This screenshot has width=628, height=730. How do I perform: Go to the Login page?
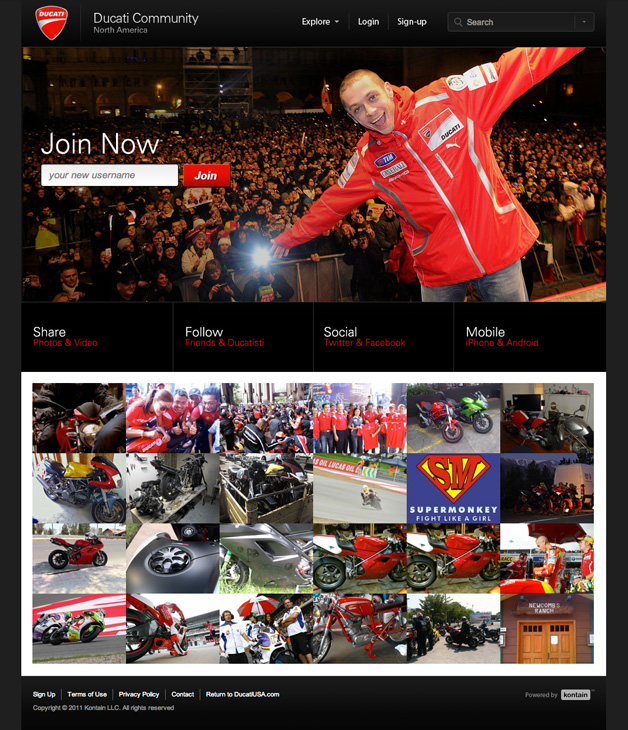(x=368, y=22)
